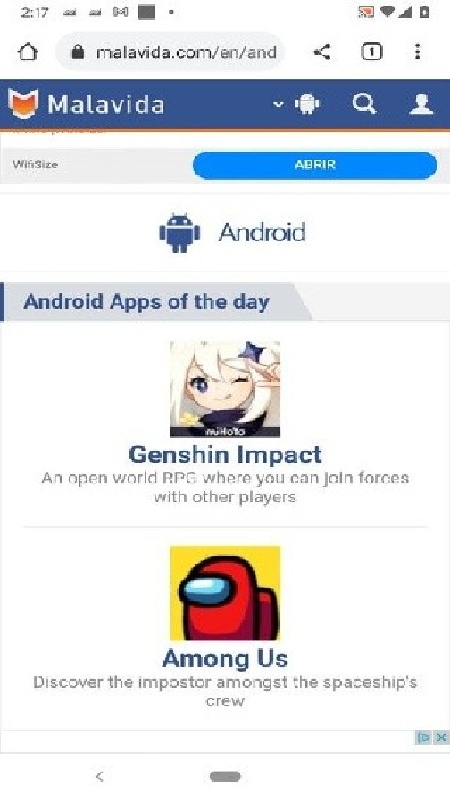
Task: Go to the browser home page
Action: point(28,52)
